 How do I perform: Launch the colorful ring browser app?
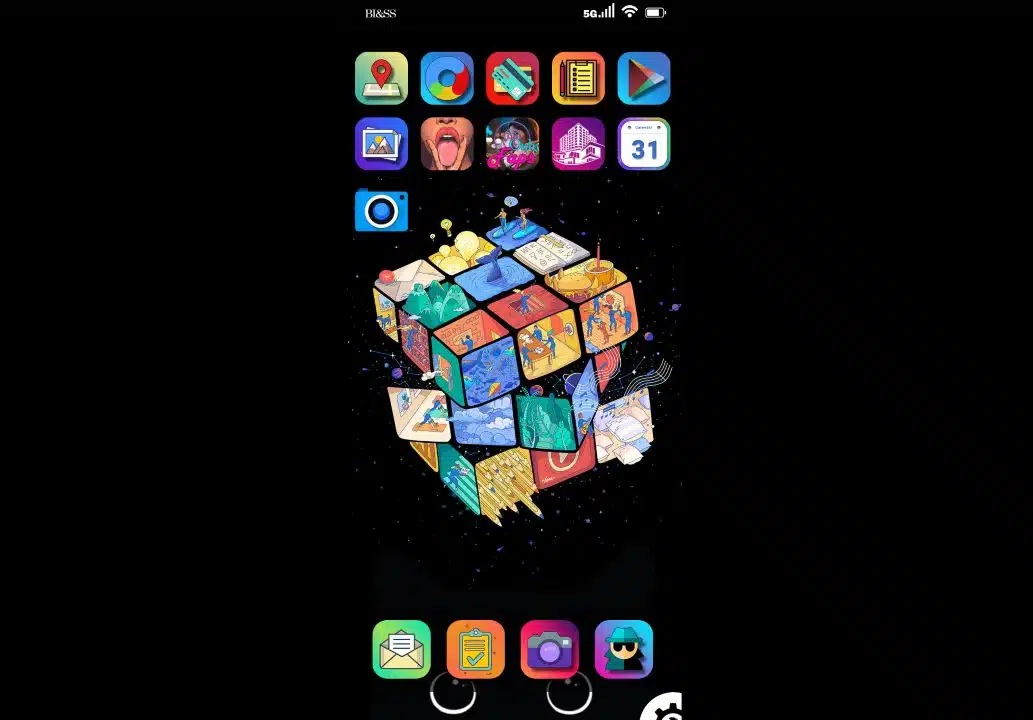tap(447, 79)
